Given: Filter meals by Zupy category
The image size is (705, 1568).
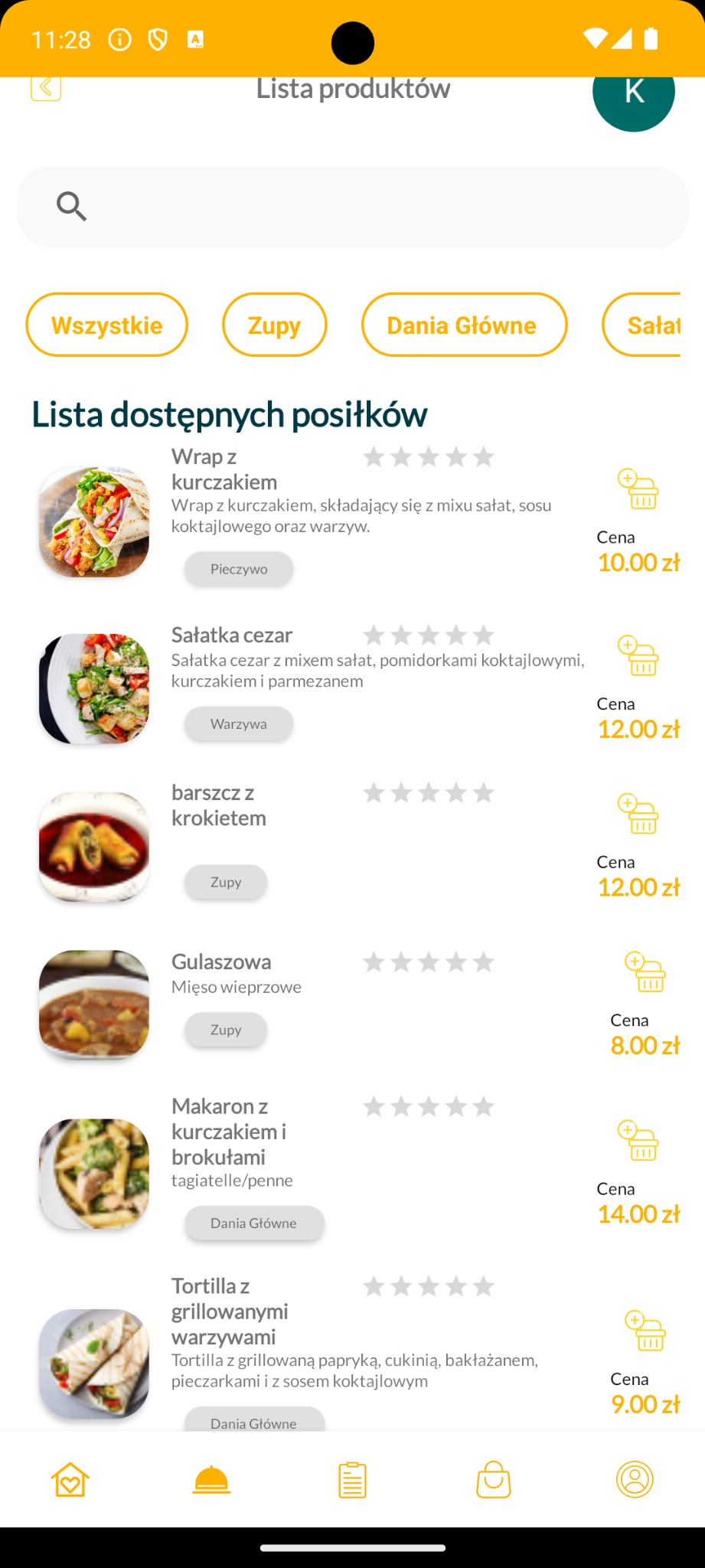Looking at the screenshot, I should (274, 325).
